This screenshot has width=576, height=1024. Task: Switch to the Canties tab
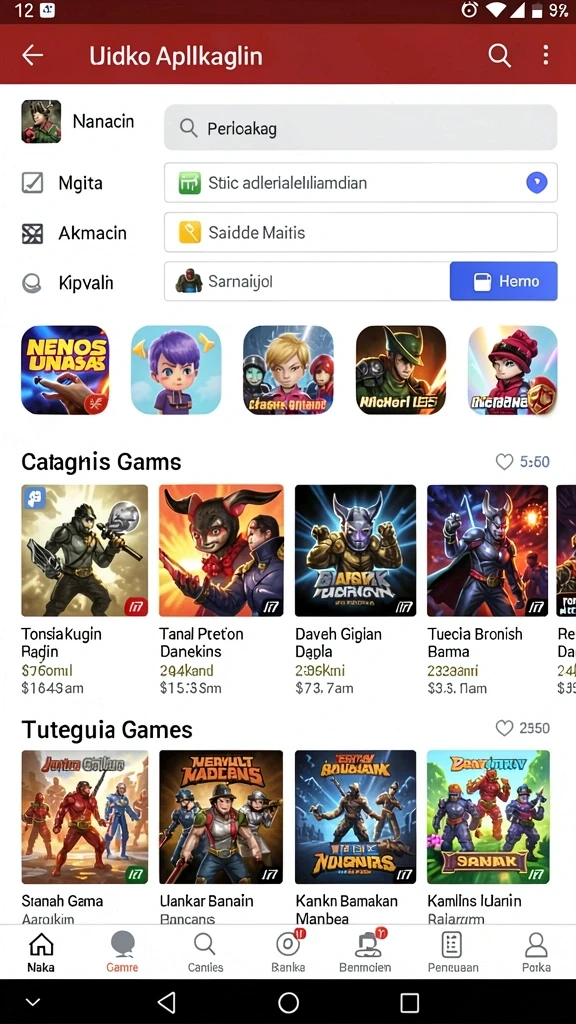coord(205,952)
